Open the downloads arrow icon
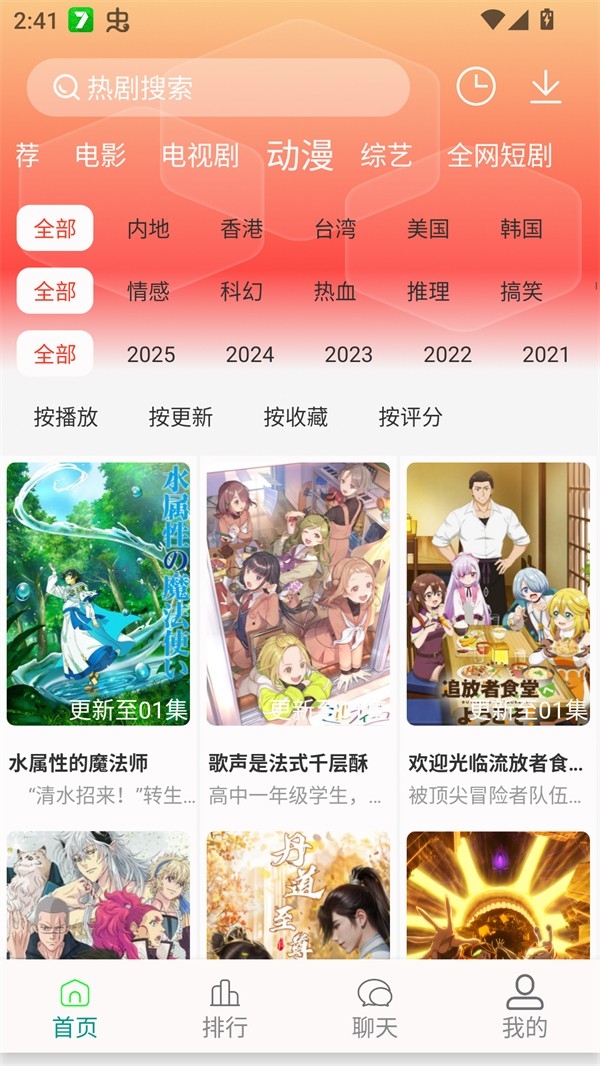600x1066 pixels. click(545, 87)
